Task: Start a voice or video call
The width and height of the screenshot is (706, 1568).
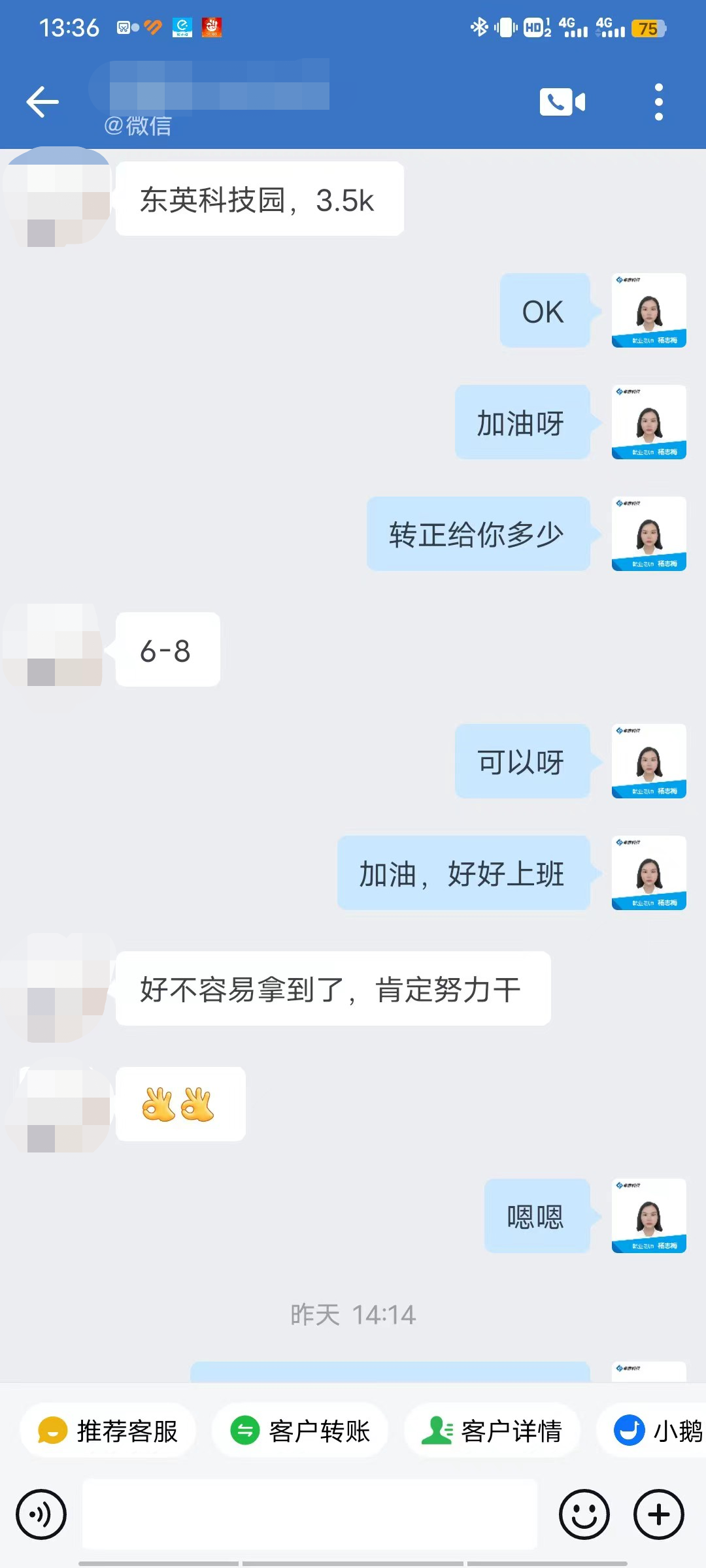Action: (562, 103)
